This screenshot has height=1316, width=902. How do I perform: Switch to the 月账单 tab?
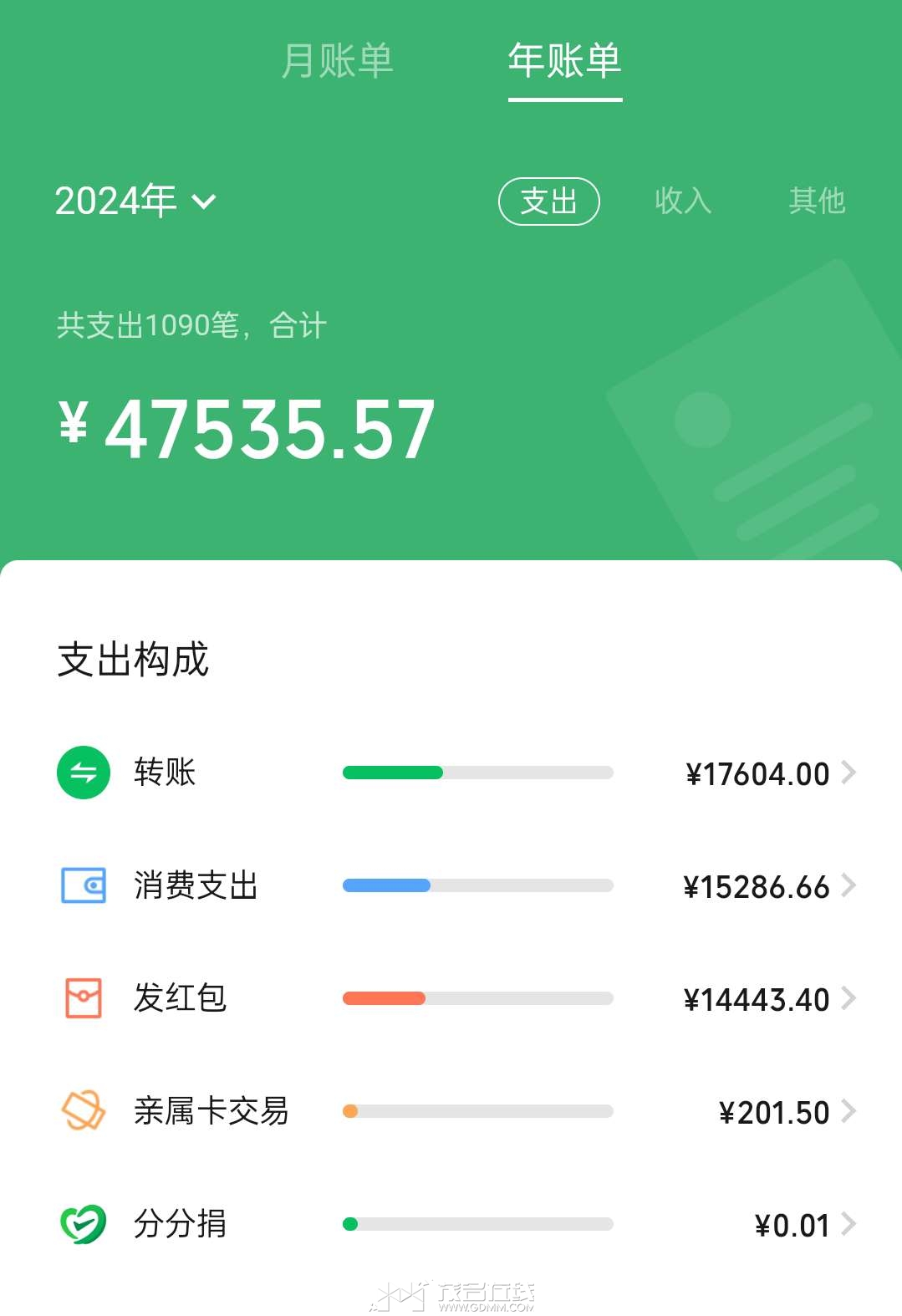(337, 61)
